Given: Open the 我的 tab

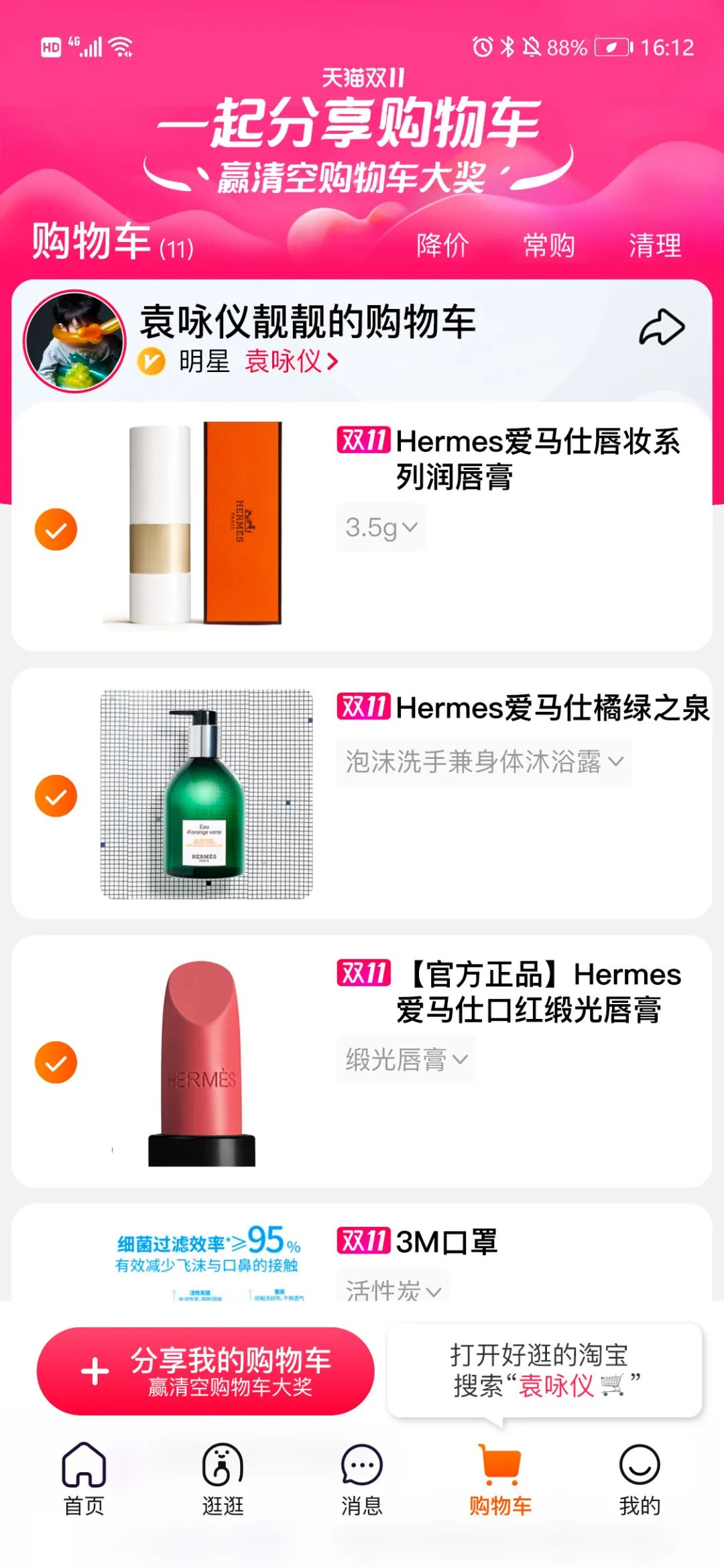Looking at the screenshot, I should pos(640,1478).
